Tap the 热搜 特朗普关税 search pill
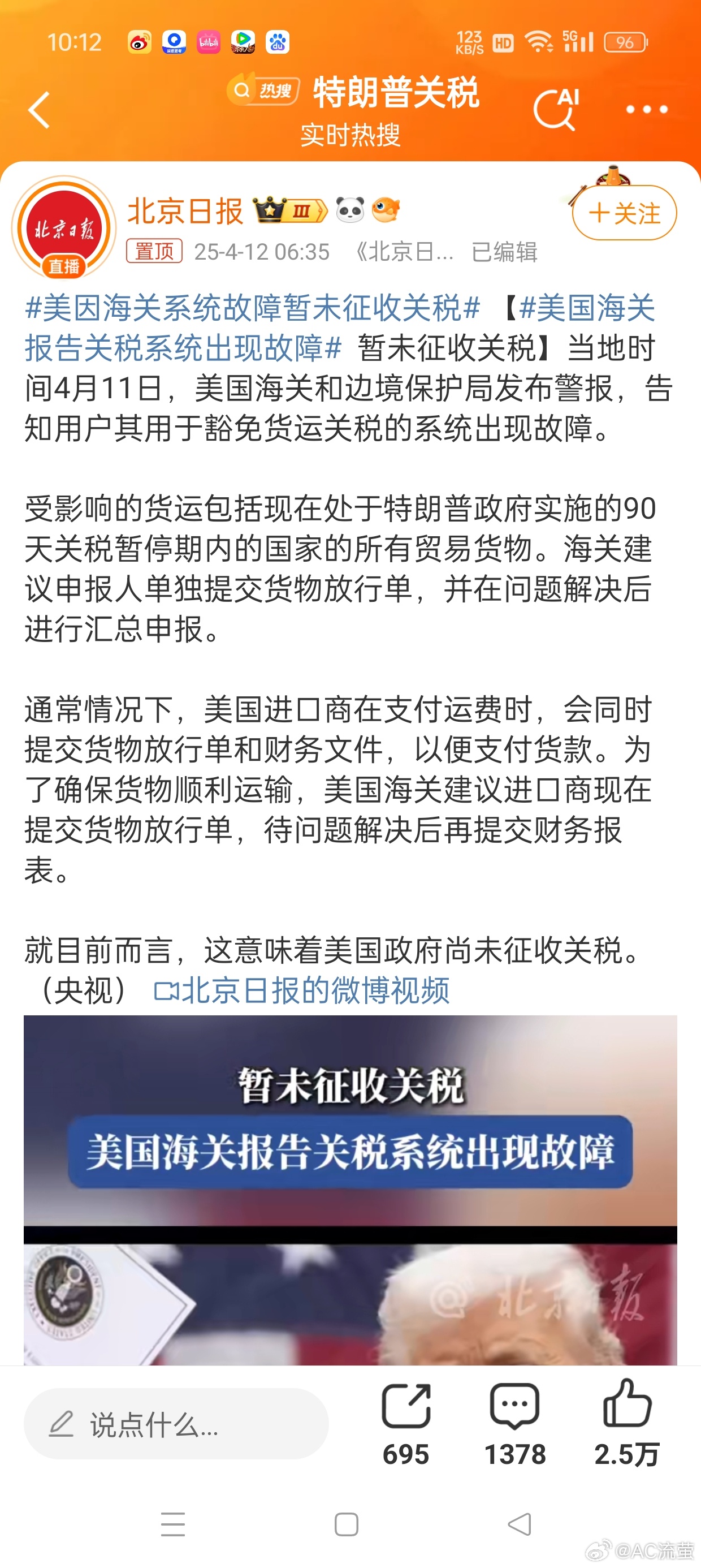The height and width of the screenshot is (1568, 701). pyautogui.click(x=353, y=91)
